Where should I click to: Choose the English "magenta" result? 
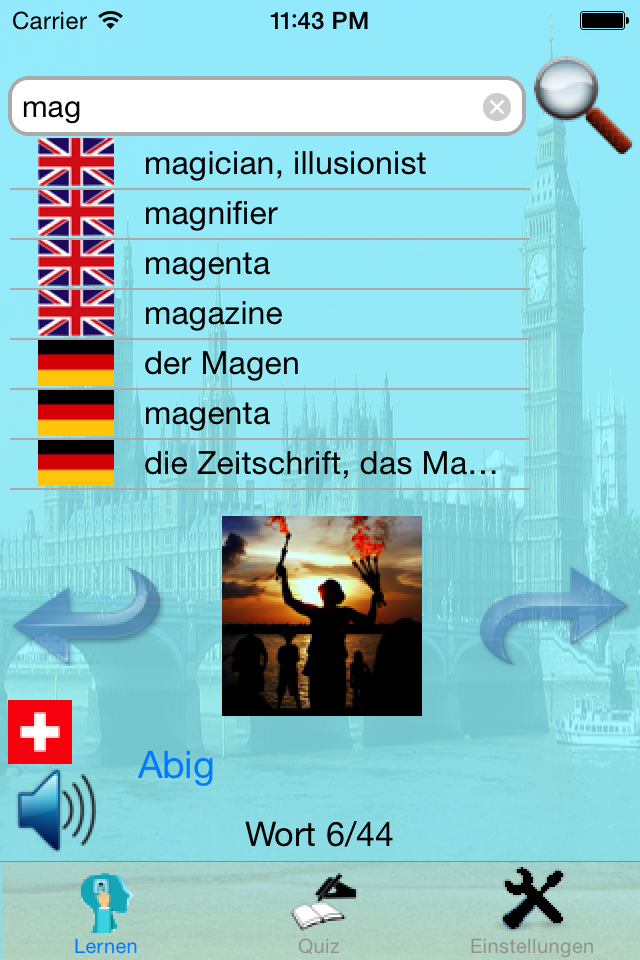tap(269, 264)
